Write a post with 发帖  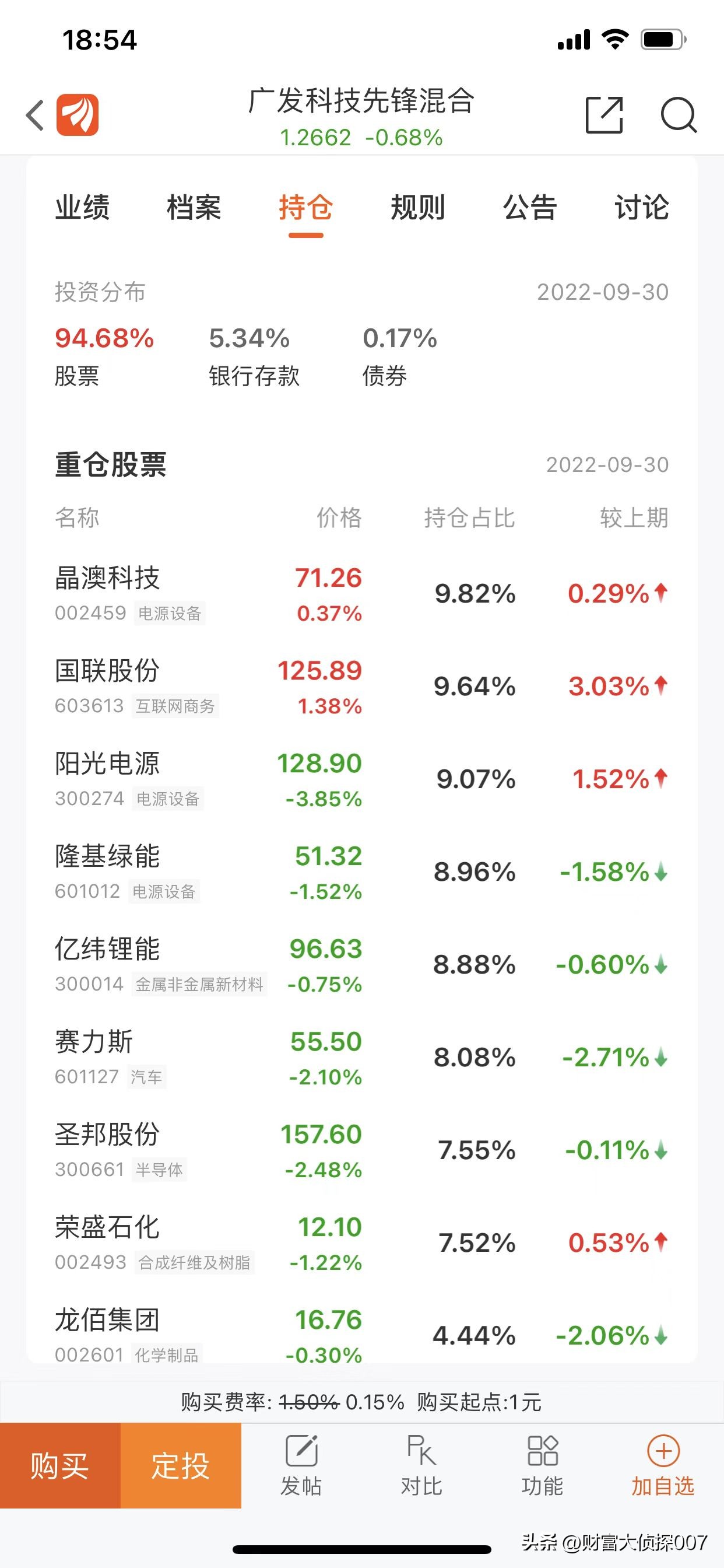(x=301, y=1465)
